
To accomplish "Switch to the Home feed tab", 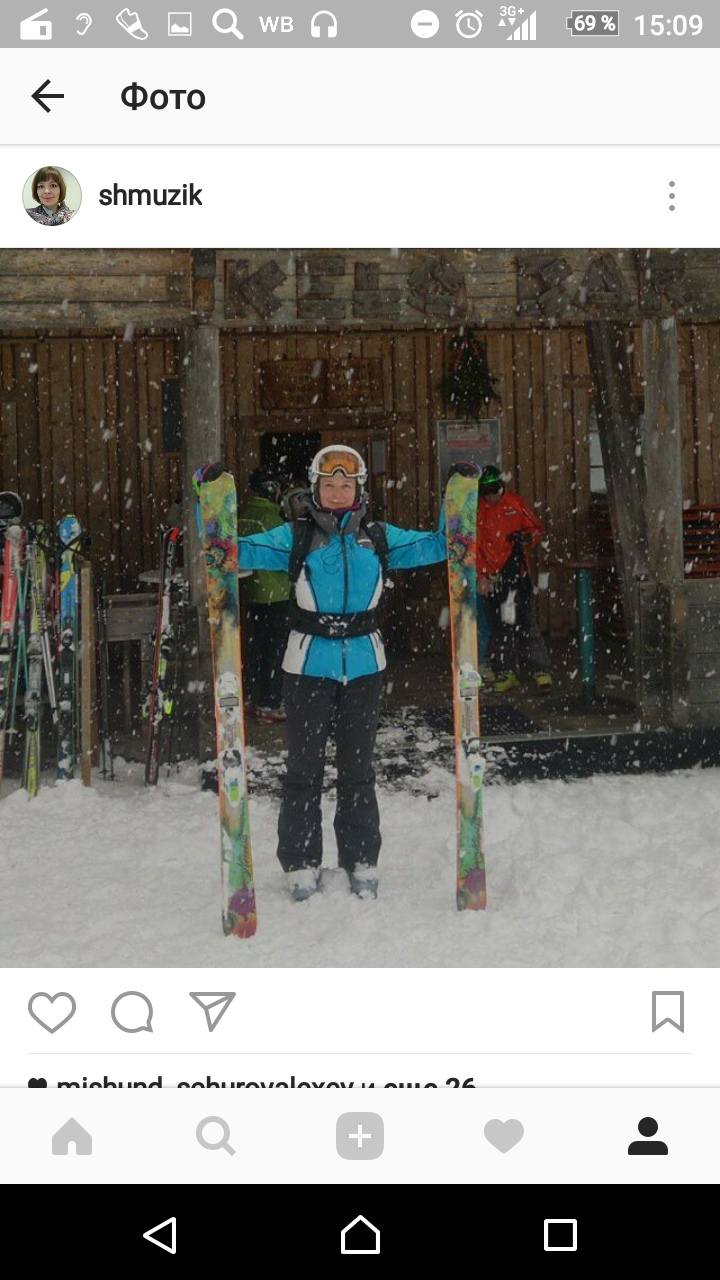I will click(72, 1137).
